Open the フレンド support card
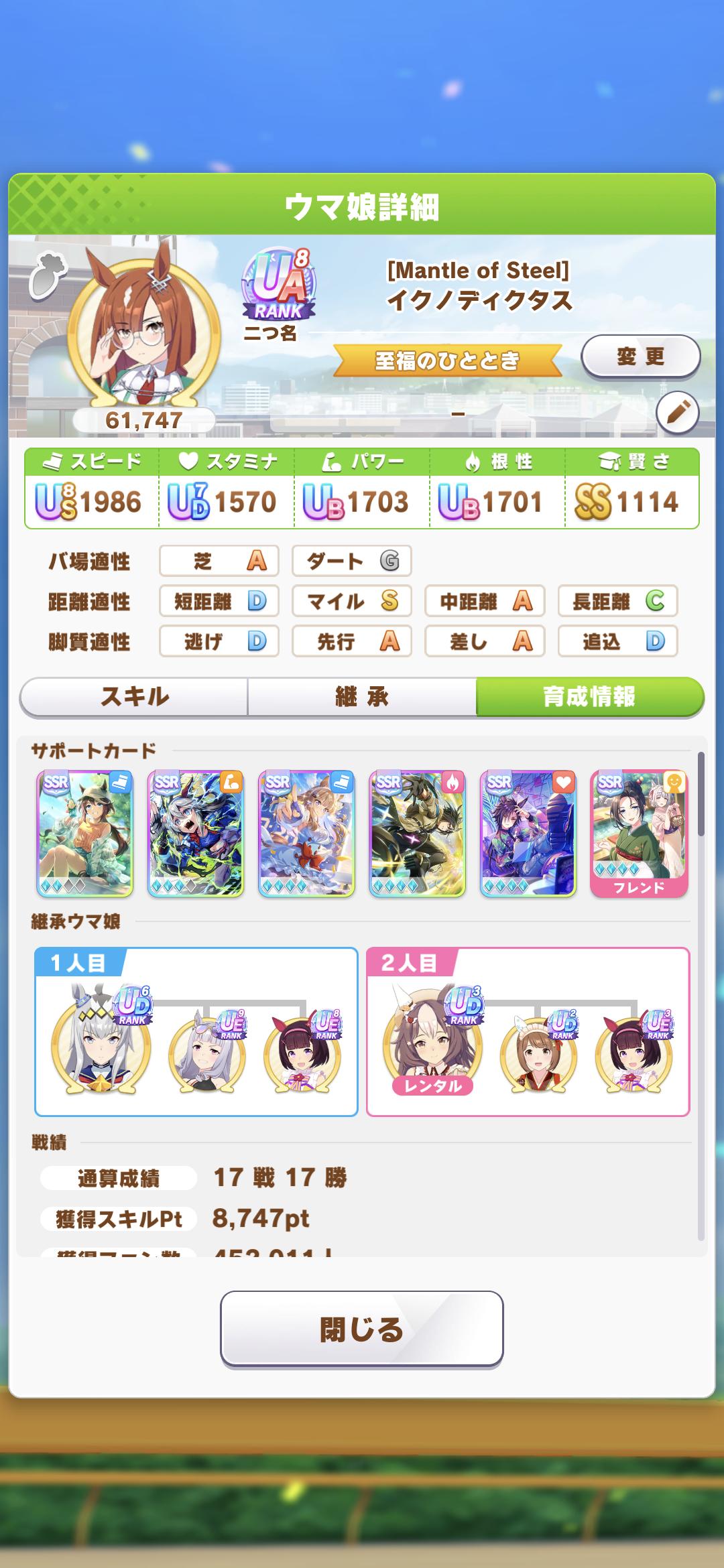Viewport: 724px width, 1568px height. coord(639,834)
